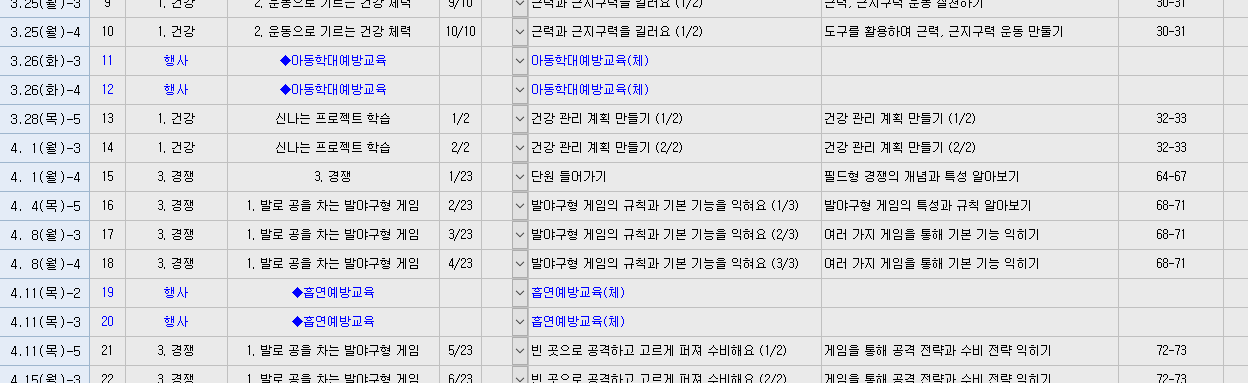Image resolution: width=1248 pixels, height=383 pixels.
Task: Expand the dropdown for row 19 흡연예방교육
Action: [x=519, y=293]
